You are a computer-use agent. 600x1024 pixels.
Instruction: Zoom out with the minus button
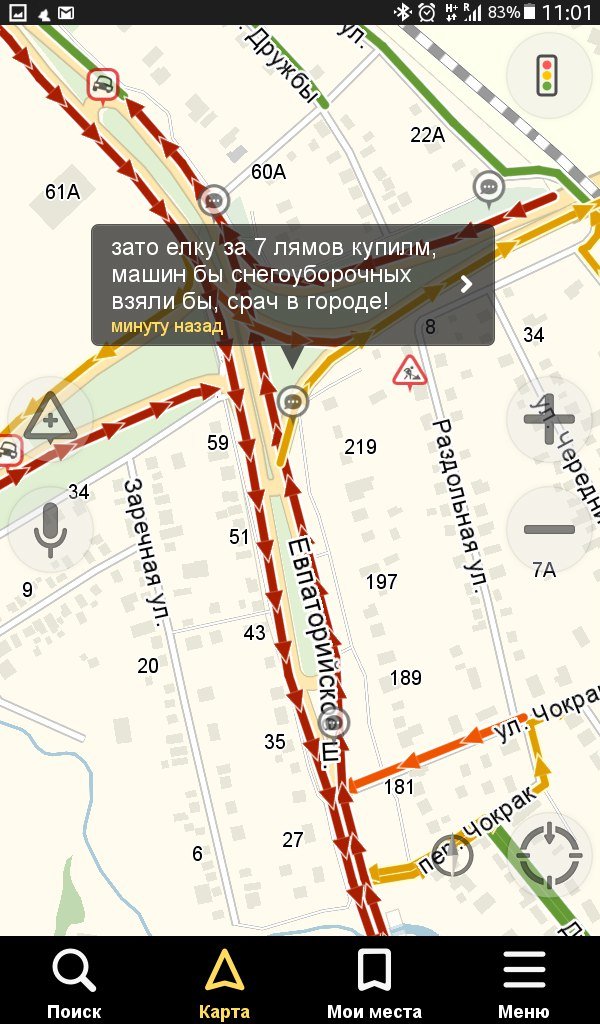pos(549,528)
